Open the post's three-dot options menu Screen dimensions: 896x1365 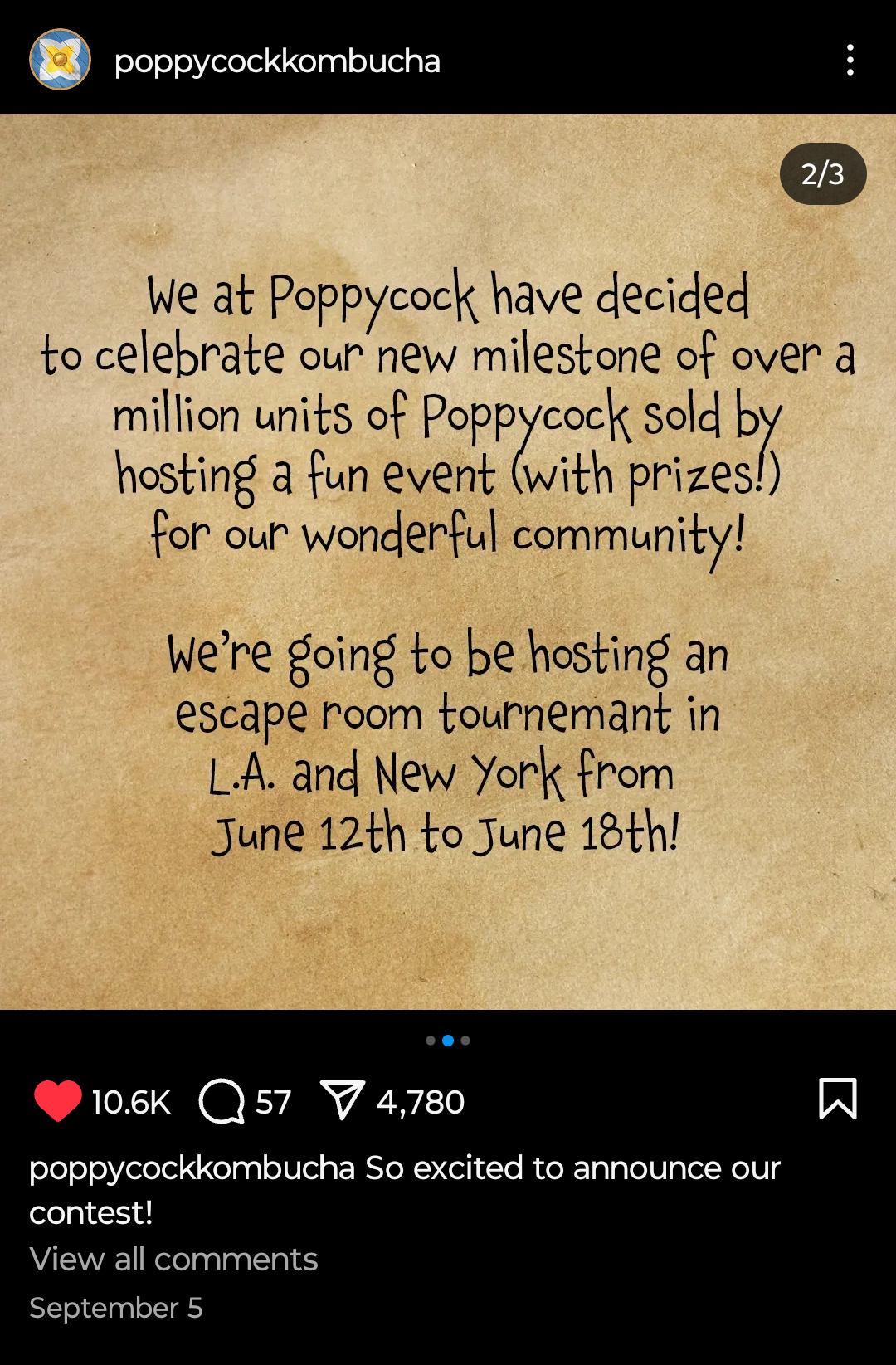point(850,61)
